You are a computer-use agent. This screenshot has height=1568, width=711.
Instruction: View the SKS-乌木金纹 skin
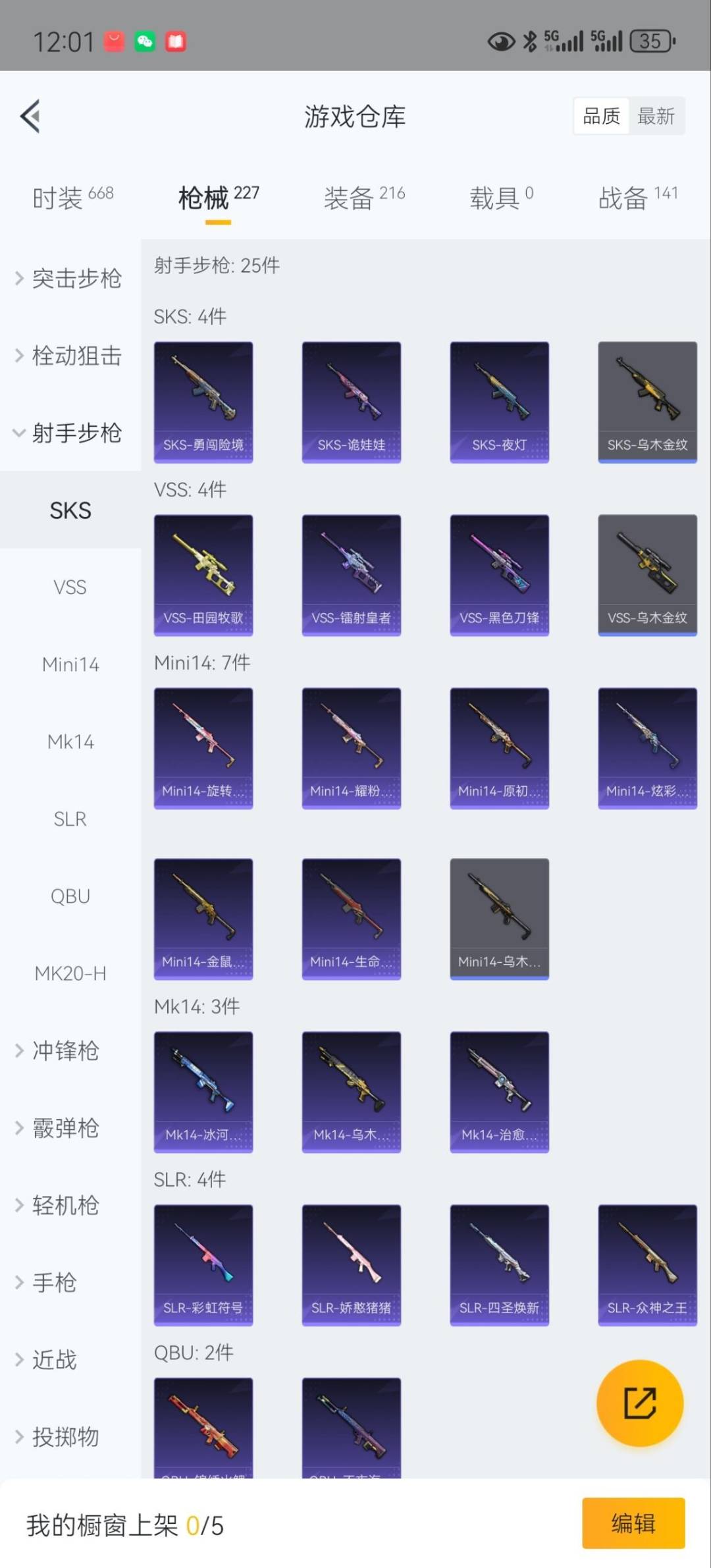tap(647, 402)
